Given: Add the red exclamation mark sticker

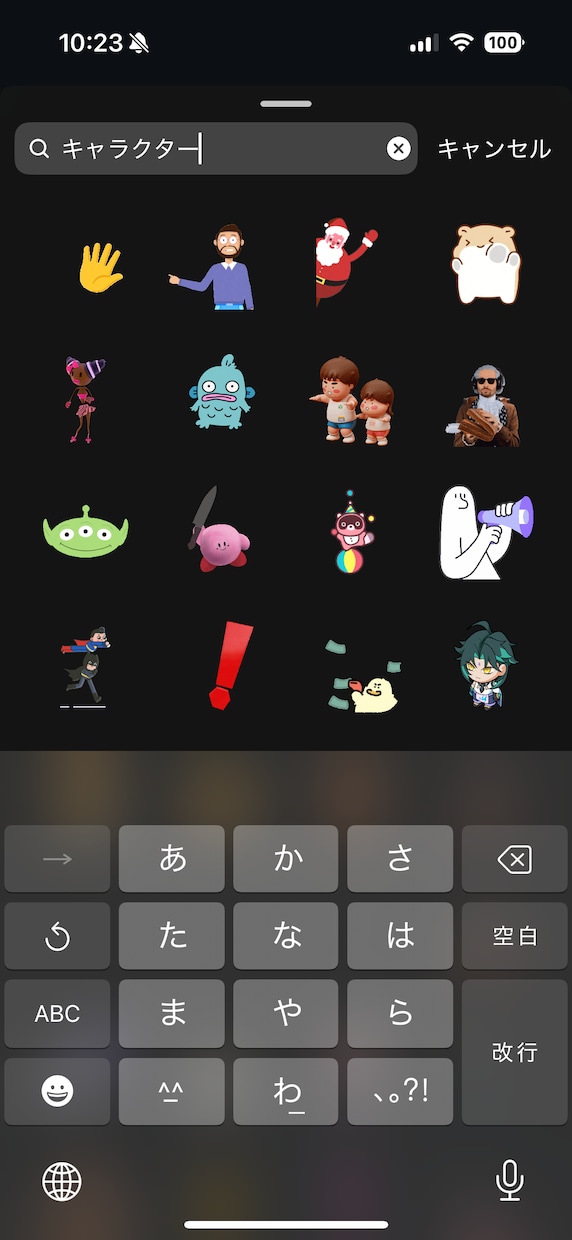Looking at the screenshot, I should pos(230,666).
